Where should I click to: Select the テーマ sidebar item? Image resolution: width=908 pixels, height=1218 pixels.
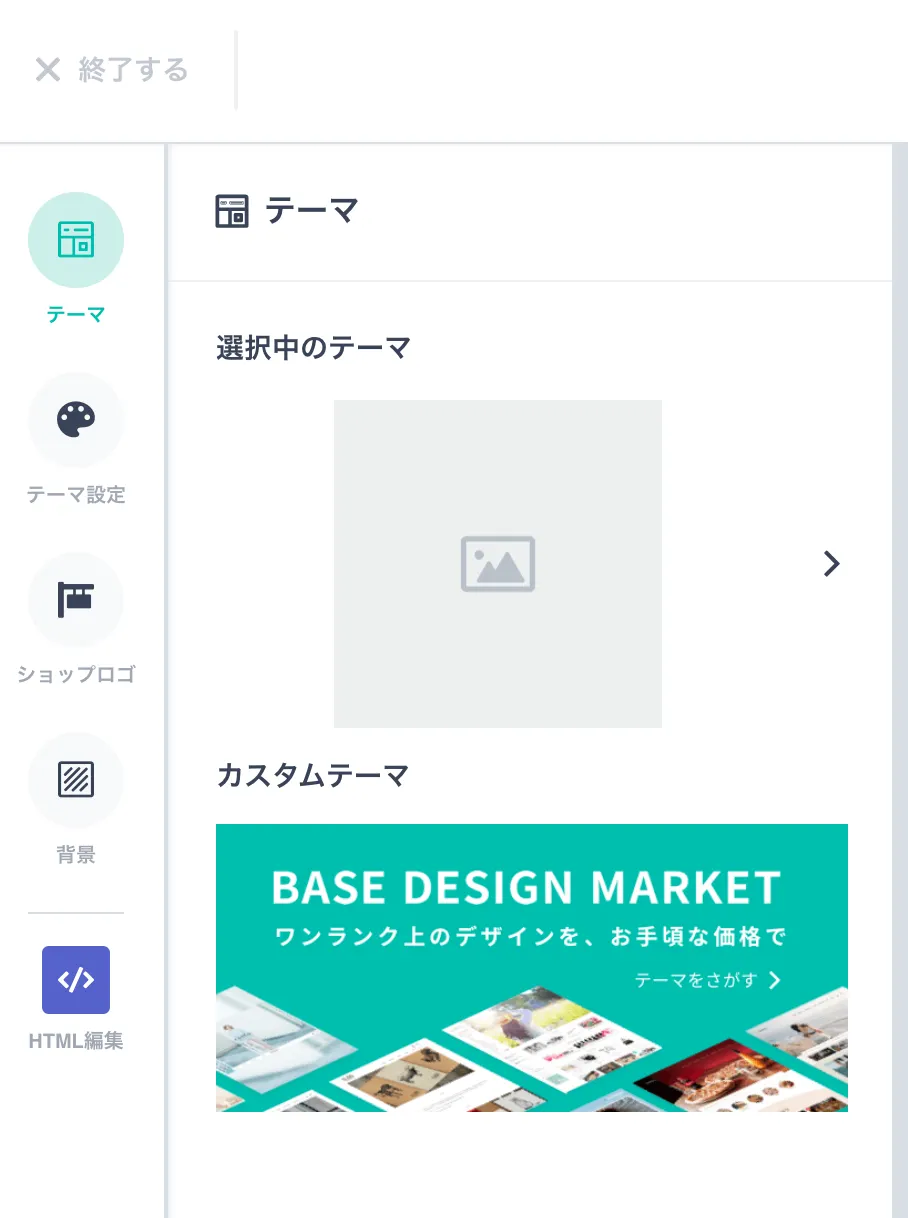click(76, 241)
